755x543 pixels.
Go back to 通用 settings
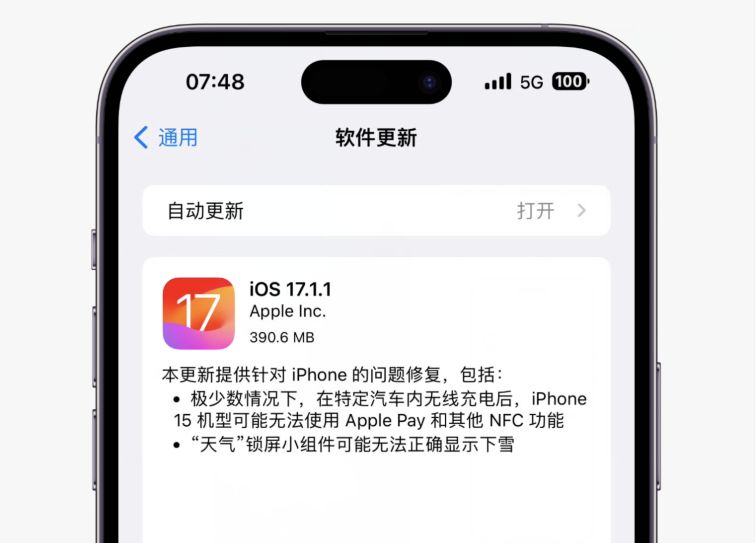[166, 137]
